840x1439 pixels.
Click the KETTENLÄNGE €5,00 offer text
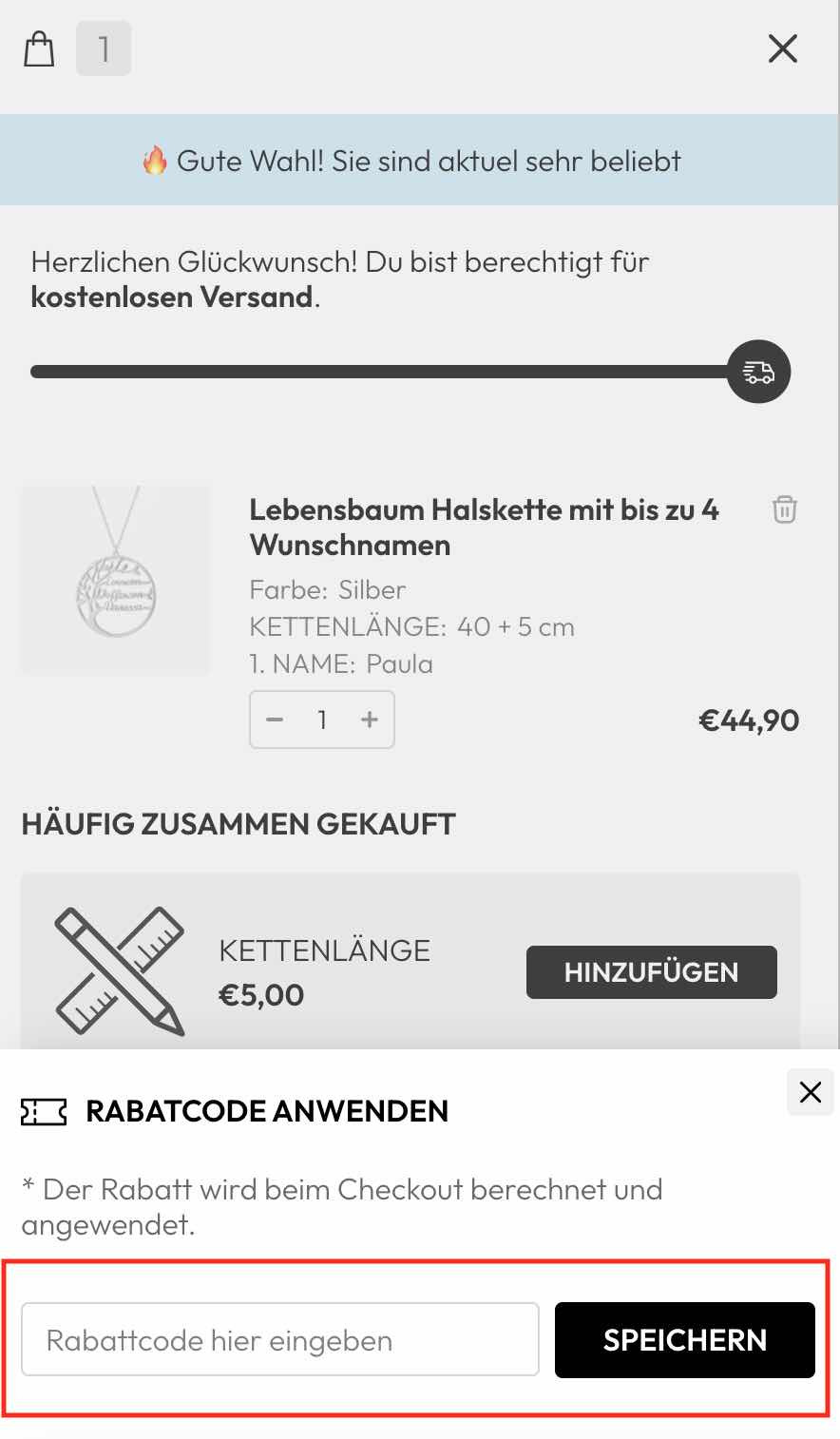coord(324,970)
